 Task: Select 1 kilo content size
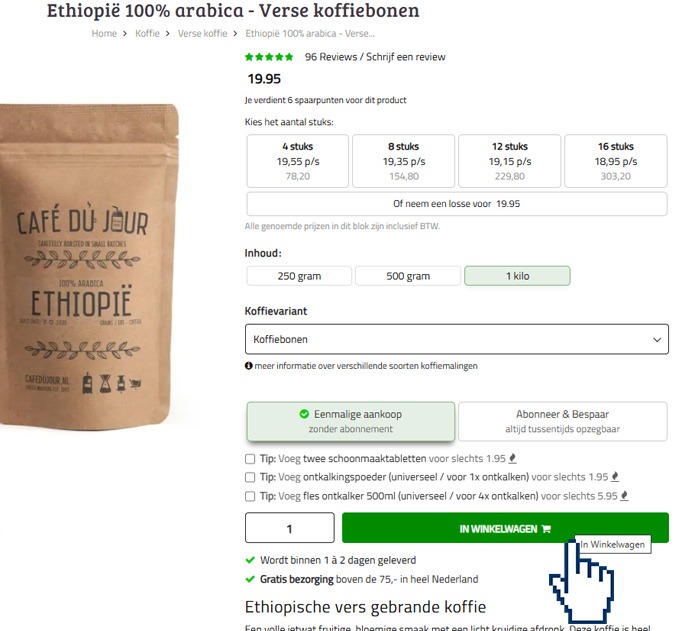coord(517,276)
